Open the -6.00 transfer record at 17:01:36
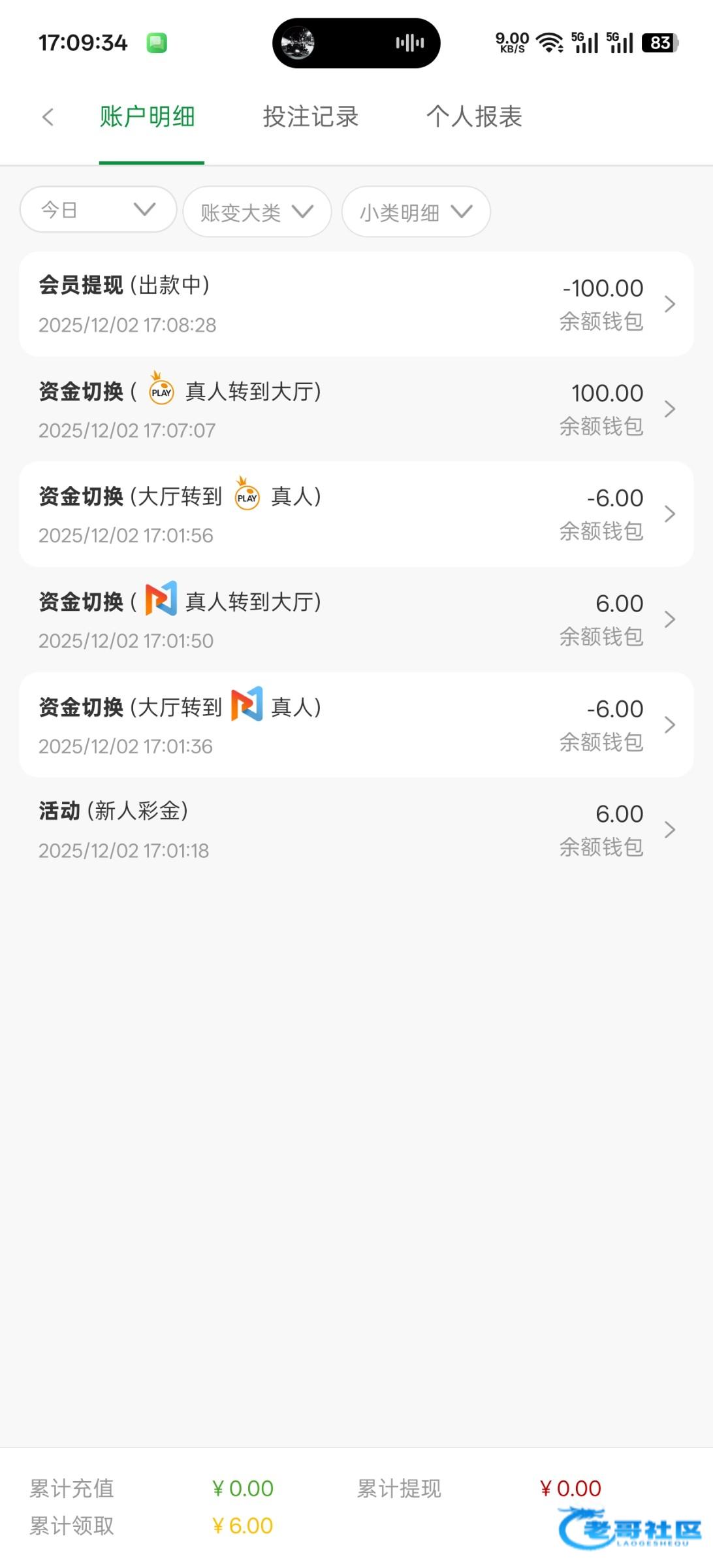713x1568 pixels. tap(356, 725)
